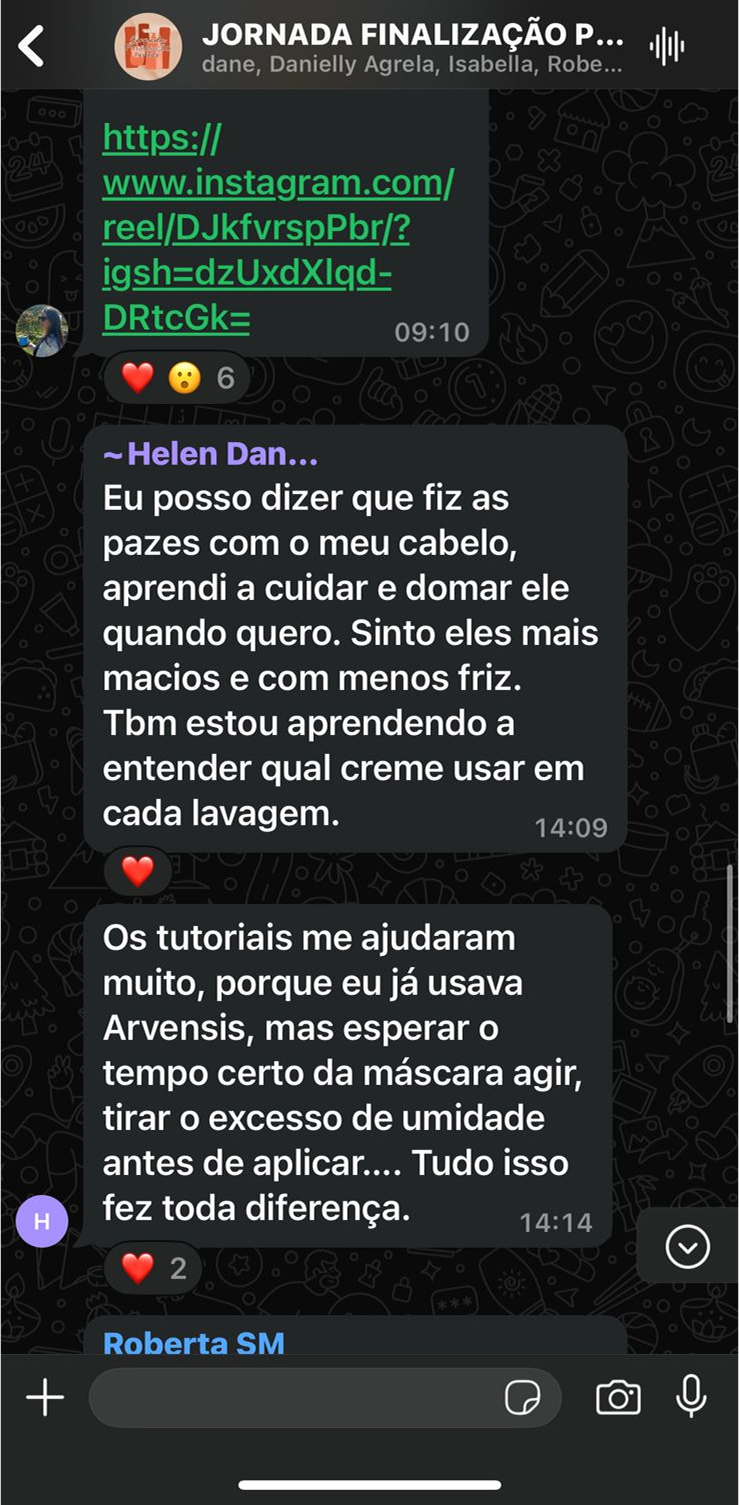Open the group's profile picture

pos(148,47)
